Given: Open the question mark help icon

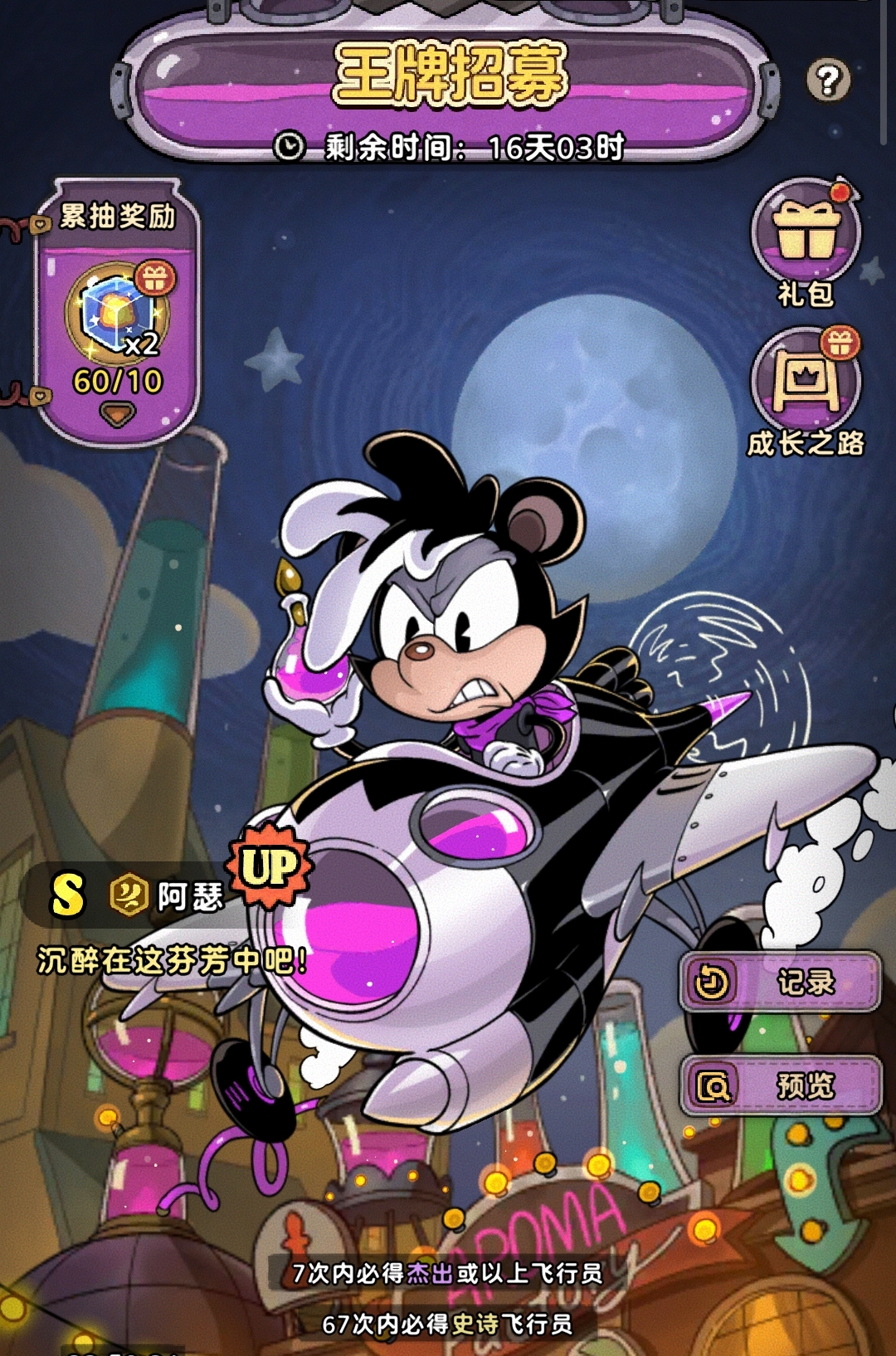Looking at the screenshot, I should (827, 80).
